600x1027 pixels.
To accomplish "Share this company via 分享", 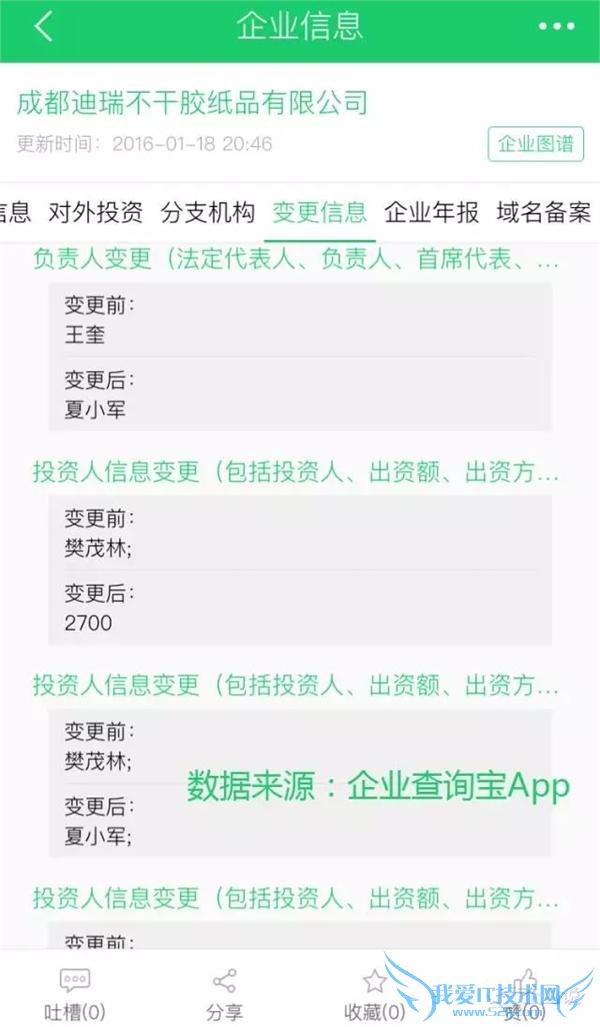I will tap(225, 996).
